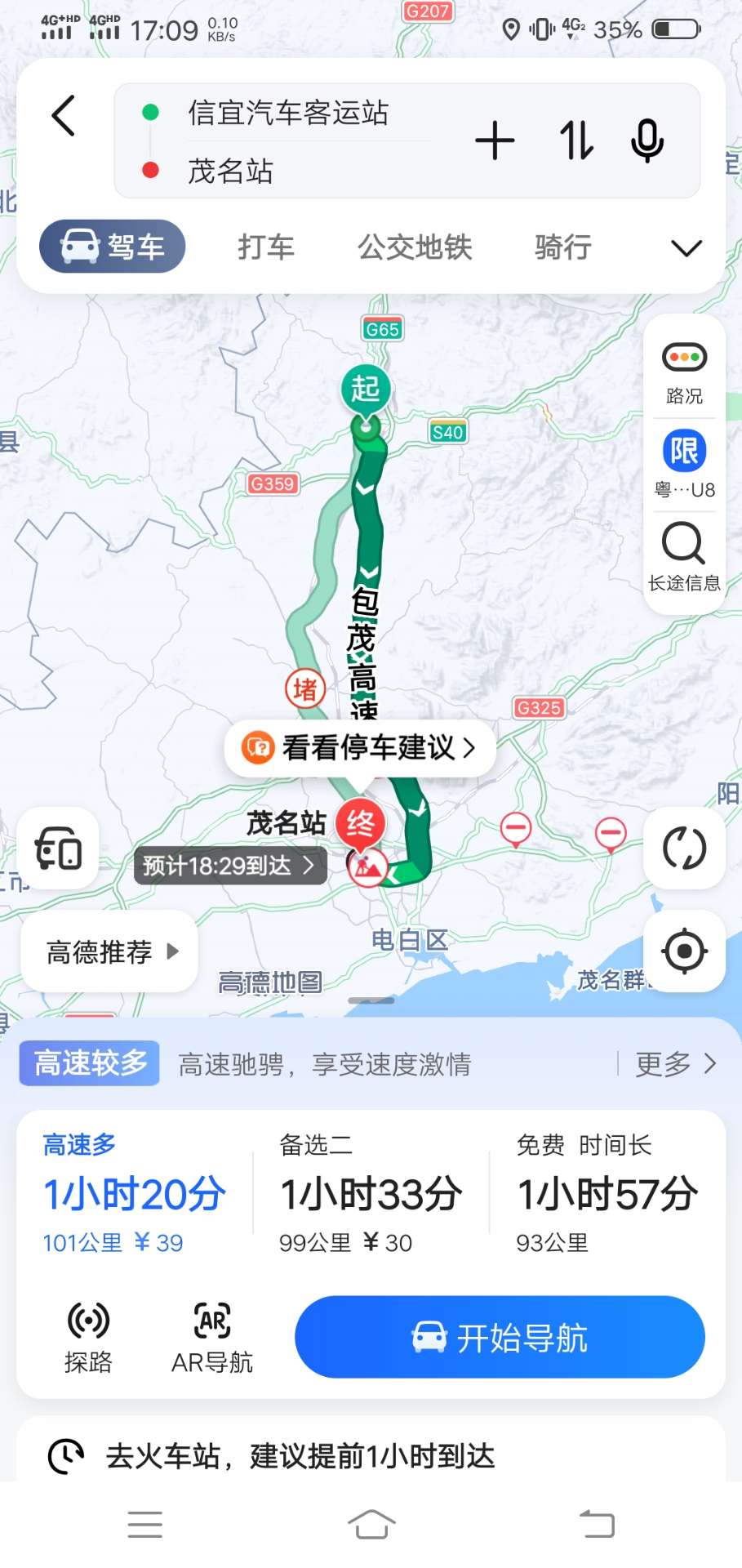Go back using the top-left arrow

[64, 116]
